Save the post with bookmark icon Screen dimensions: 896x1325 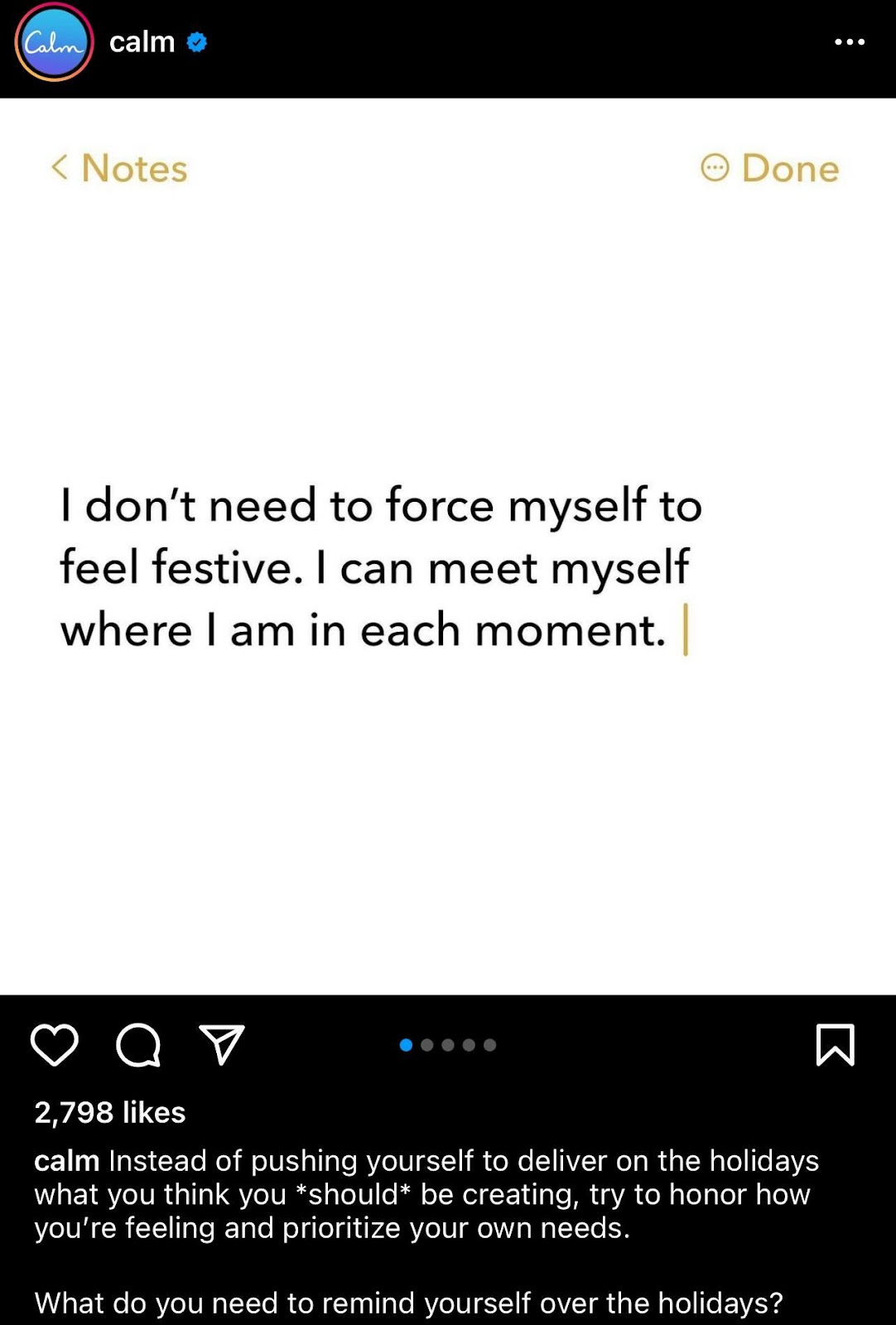pyautogui.click(x=835, y=1044)
